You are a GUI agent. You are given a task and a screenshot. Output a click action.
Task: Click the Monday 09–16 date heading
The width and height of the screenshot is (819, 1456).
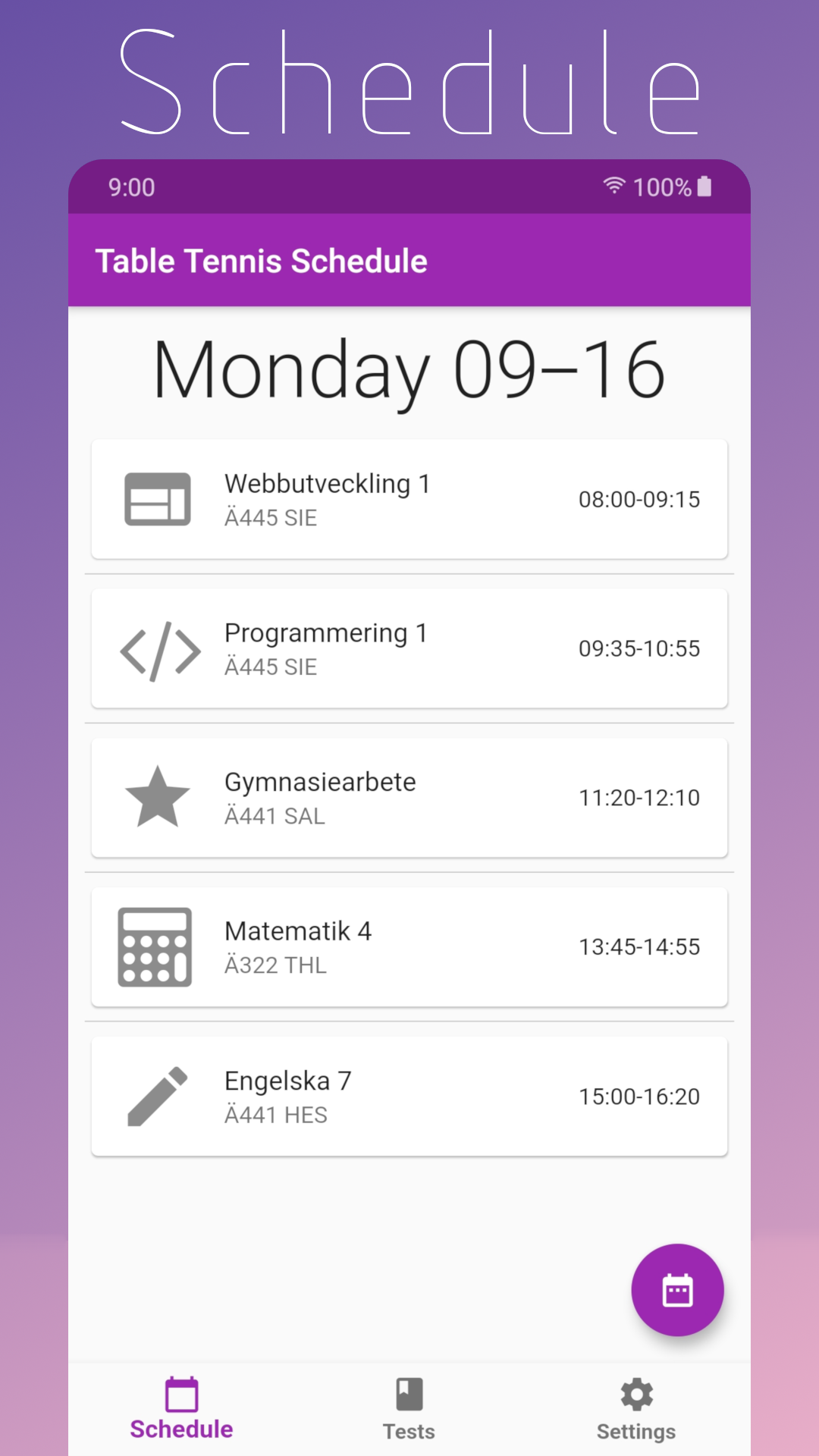(409, 370)
